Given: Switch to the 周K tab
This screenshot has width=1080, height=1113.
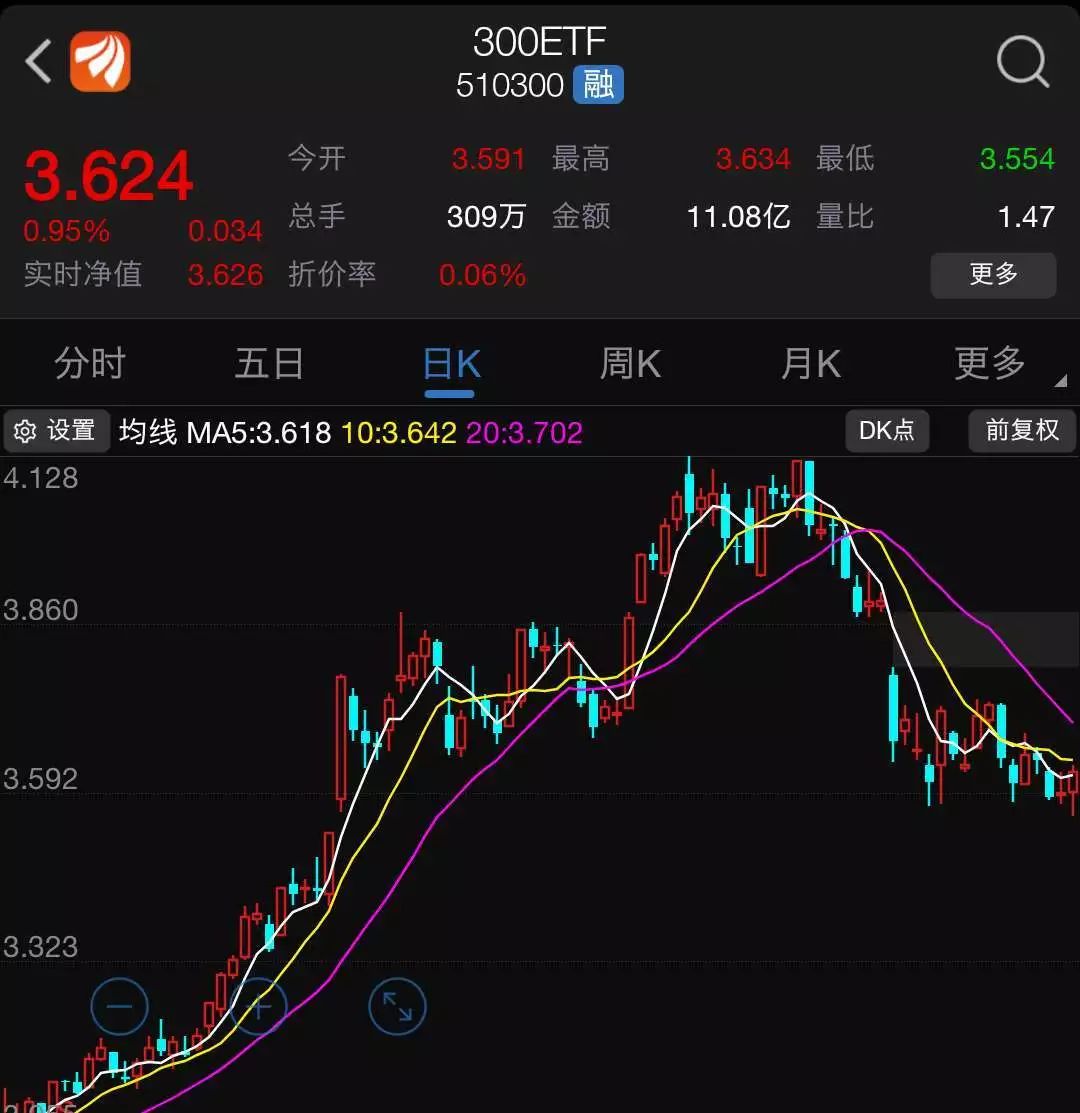Looking at the screenshot, I should tap(630, 364).
